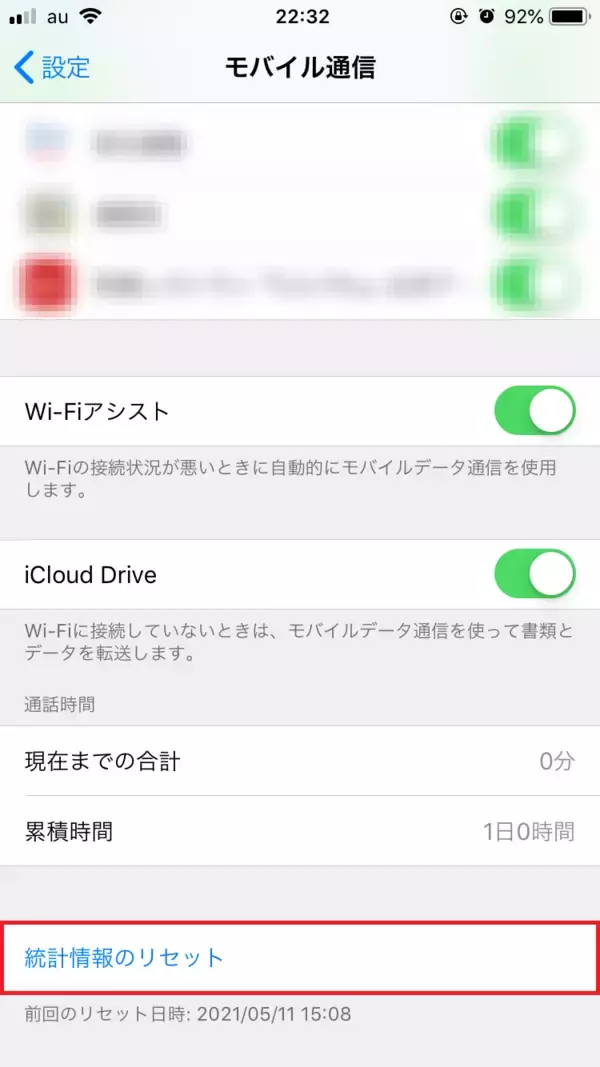600x1067 pixels.
Task: Disable iCloud Drive mobile data
Action: click(x=534, y=574)
